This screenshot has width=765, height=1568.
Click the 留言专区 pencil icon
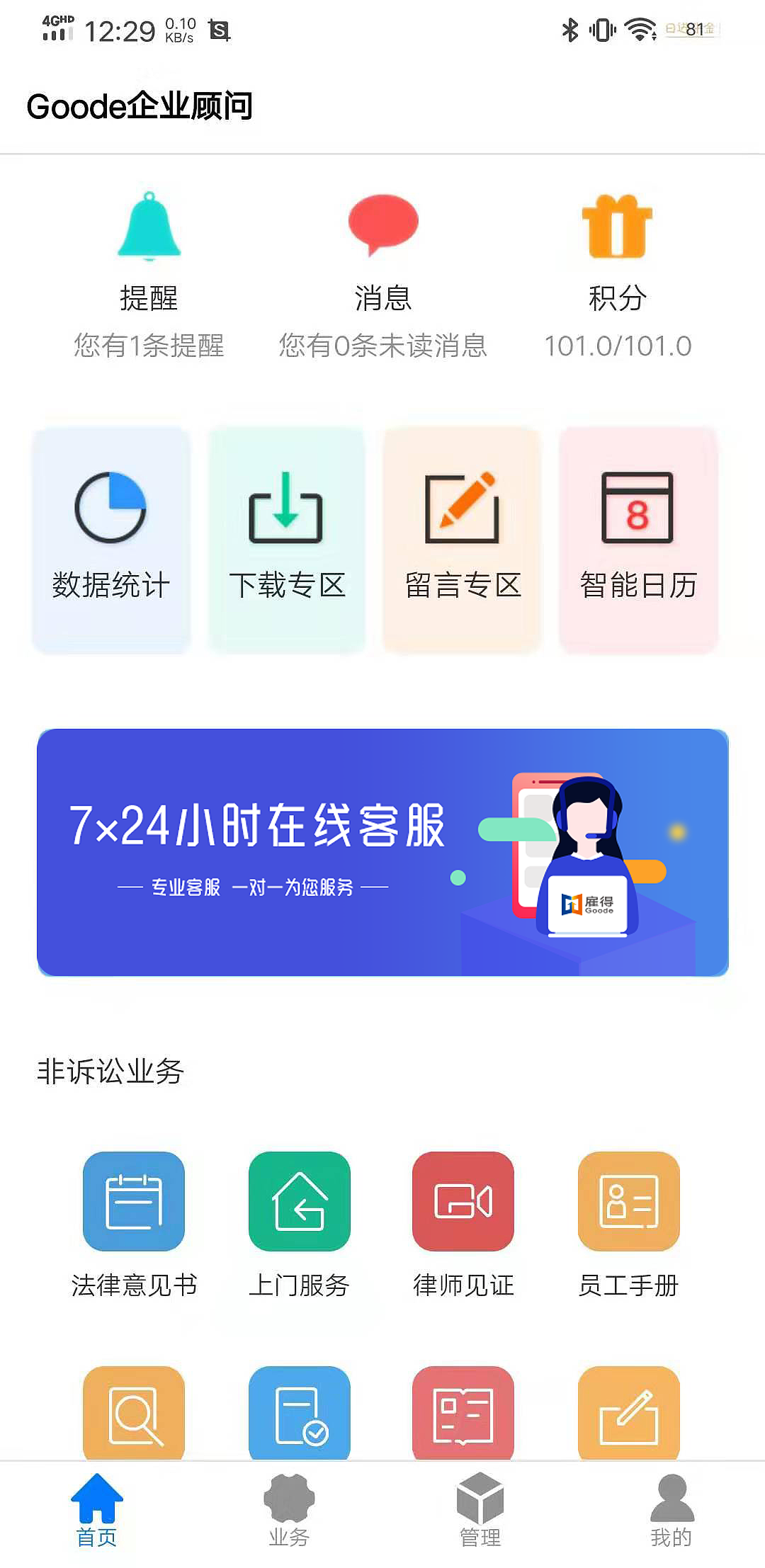tap(462, 504)
